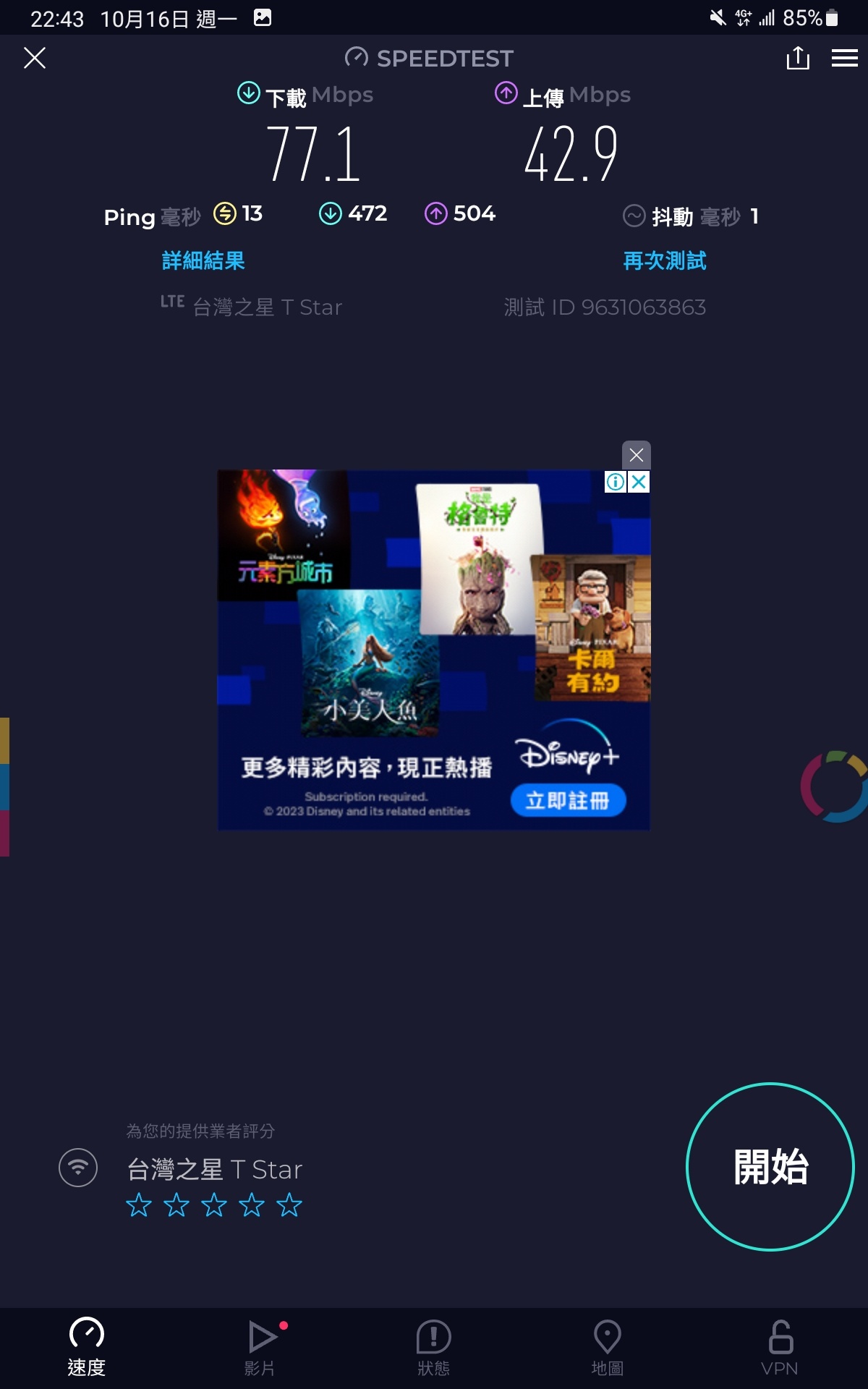This screenshot has height=1389, width=868.
Task: Switch to the 狀態 tab
Action: [x=434, y=1346]
